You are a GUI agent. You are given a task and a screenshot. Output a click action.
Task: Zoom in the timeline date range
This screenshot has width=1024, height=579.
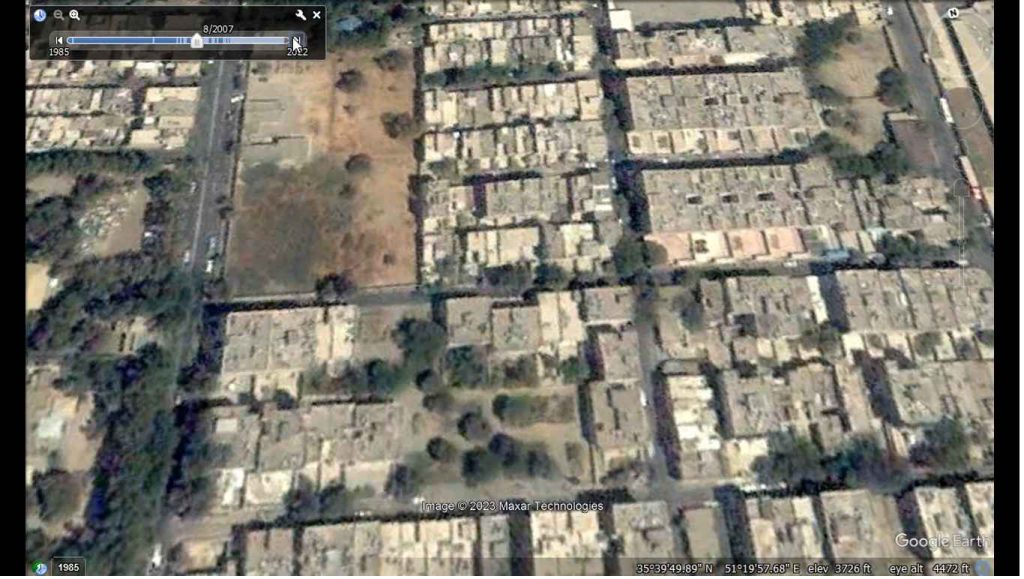point(75,15)
